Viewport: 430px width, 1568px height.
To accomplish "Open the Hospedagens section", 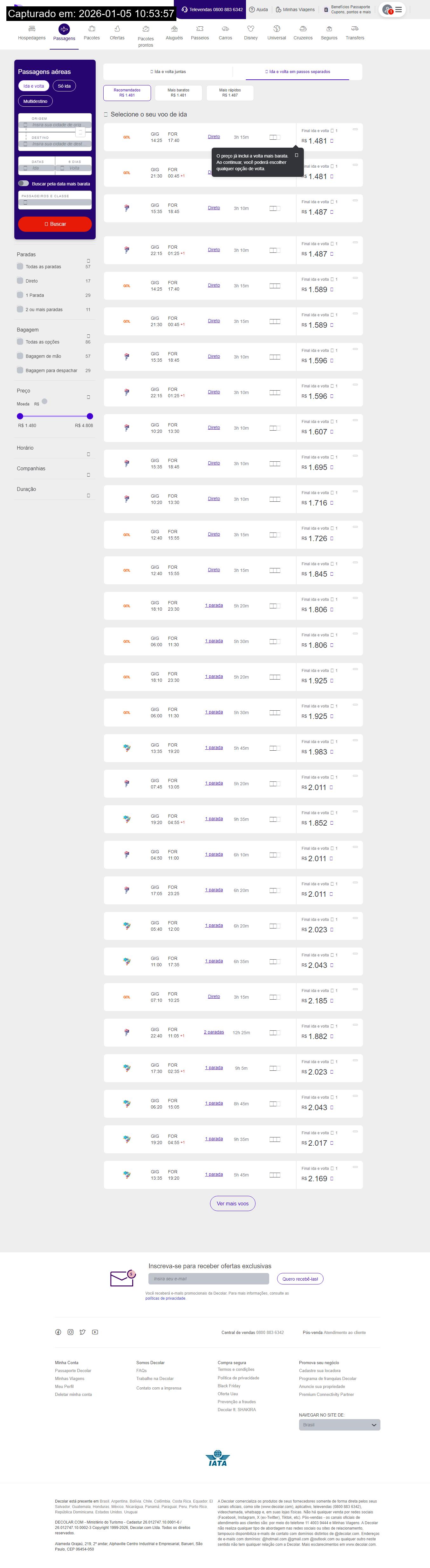I will 32,33.
